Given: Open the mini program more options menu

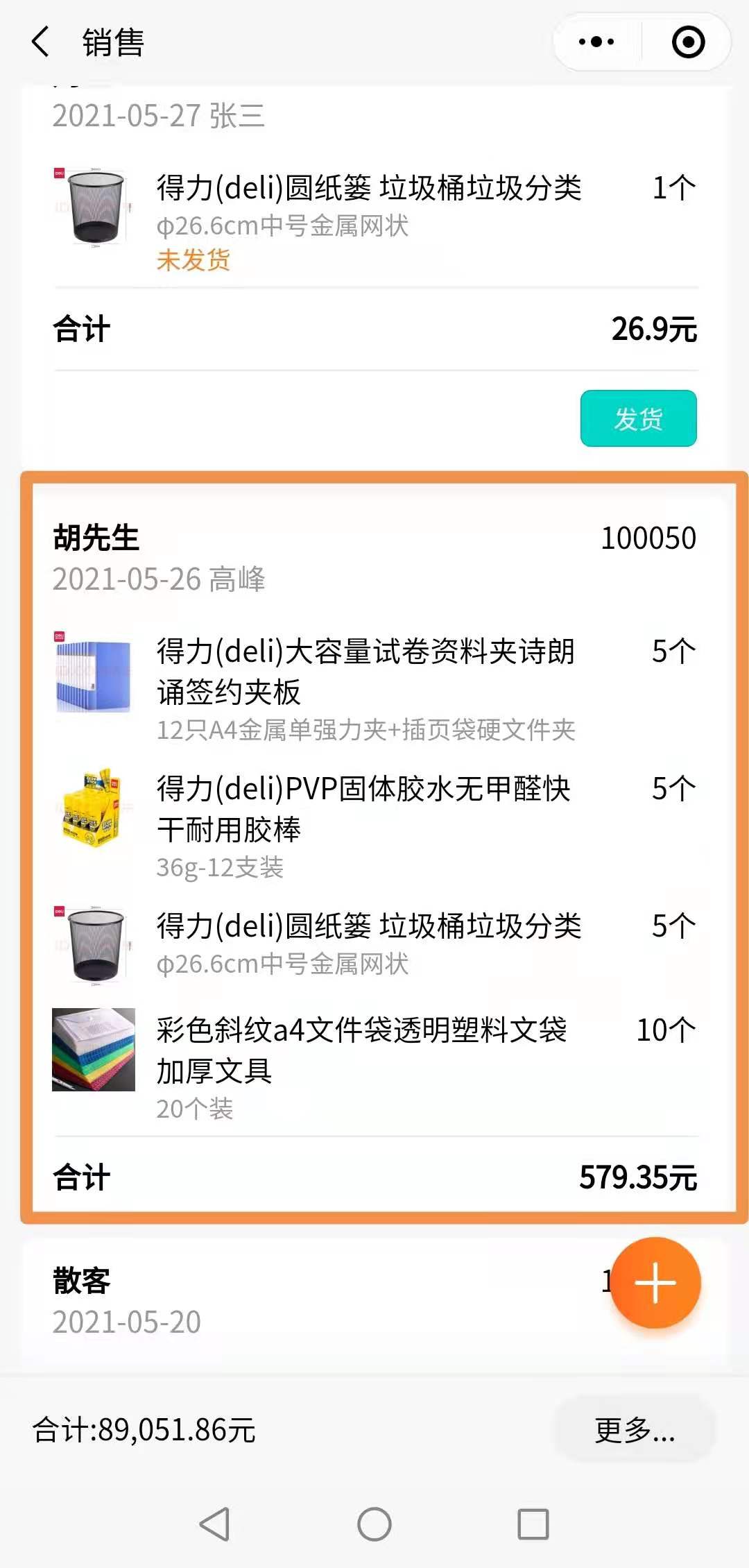Looking at the screenshot, I should [596, 42].
